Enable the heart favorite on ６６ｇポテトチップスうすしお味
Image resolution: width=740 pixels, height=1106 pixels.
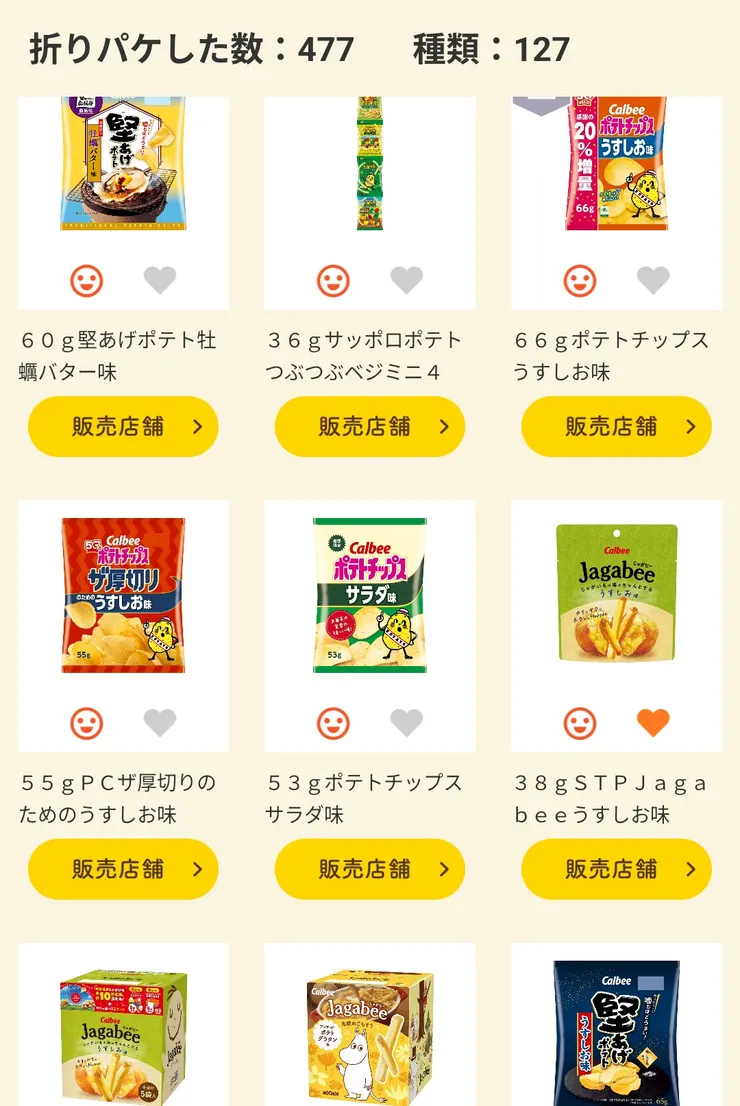click(652, 279)
